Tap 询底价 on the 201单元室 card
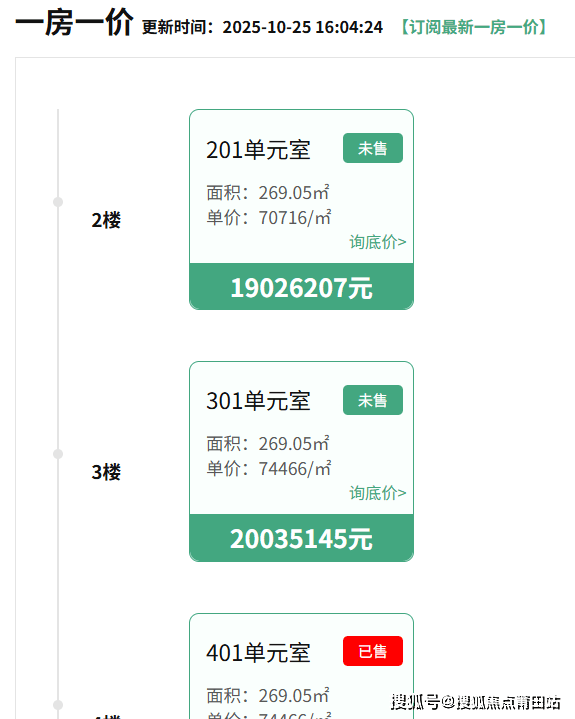This screenshot has width=575, height=719. (377, 242)
